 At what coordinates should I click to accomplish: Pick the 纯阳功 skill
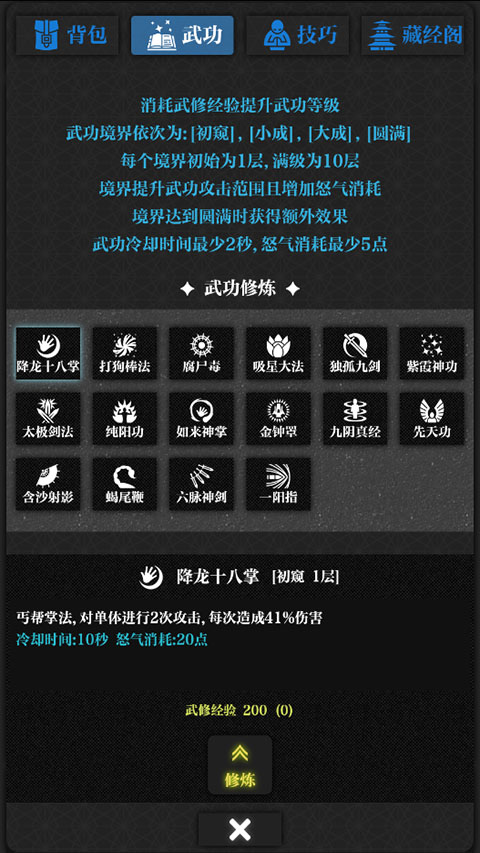(x=125, y=419)
